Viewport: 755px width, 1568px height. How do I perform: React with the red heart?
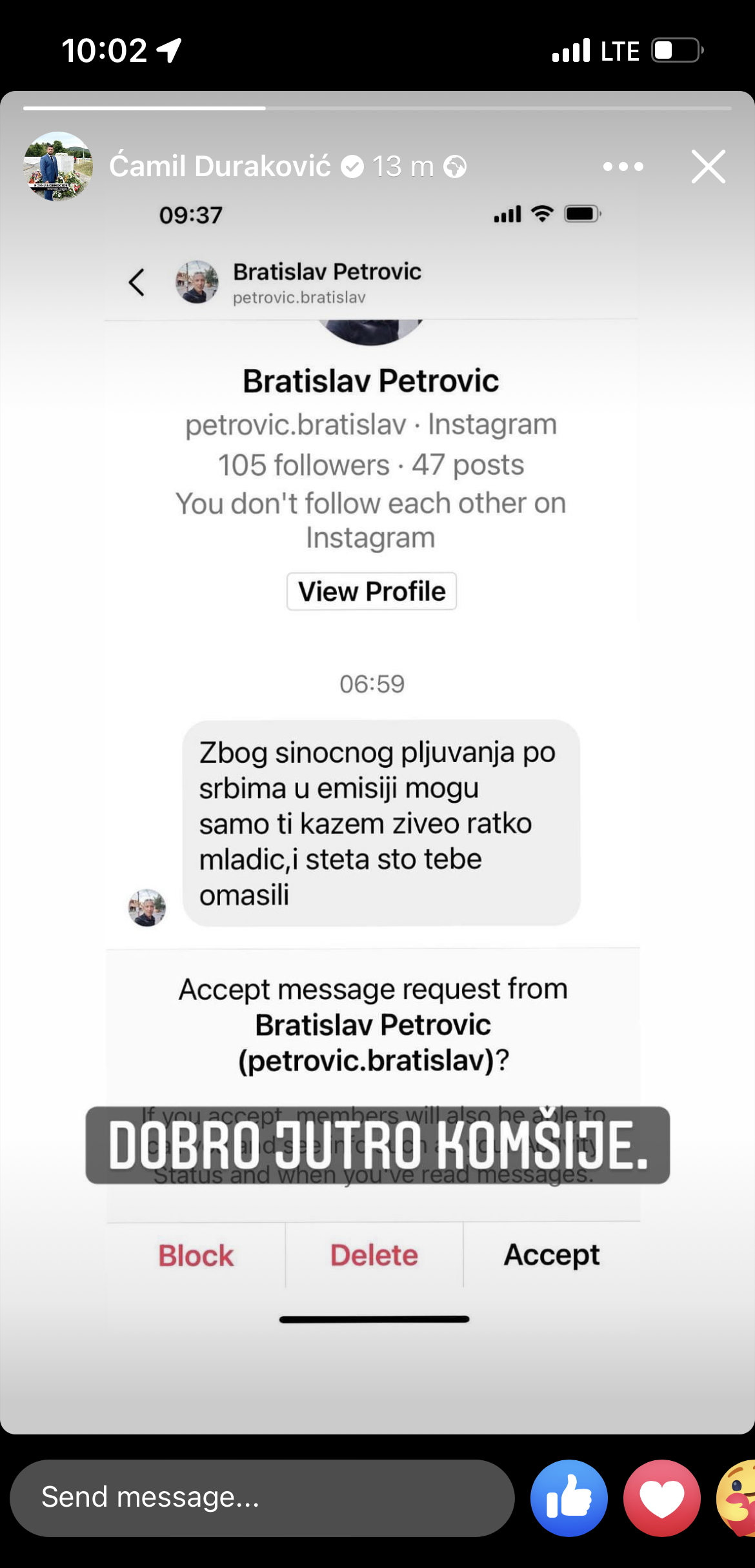[x=662, y=1498]
